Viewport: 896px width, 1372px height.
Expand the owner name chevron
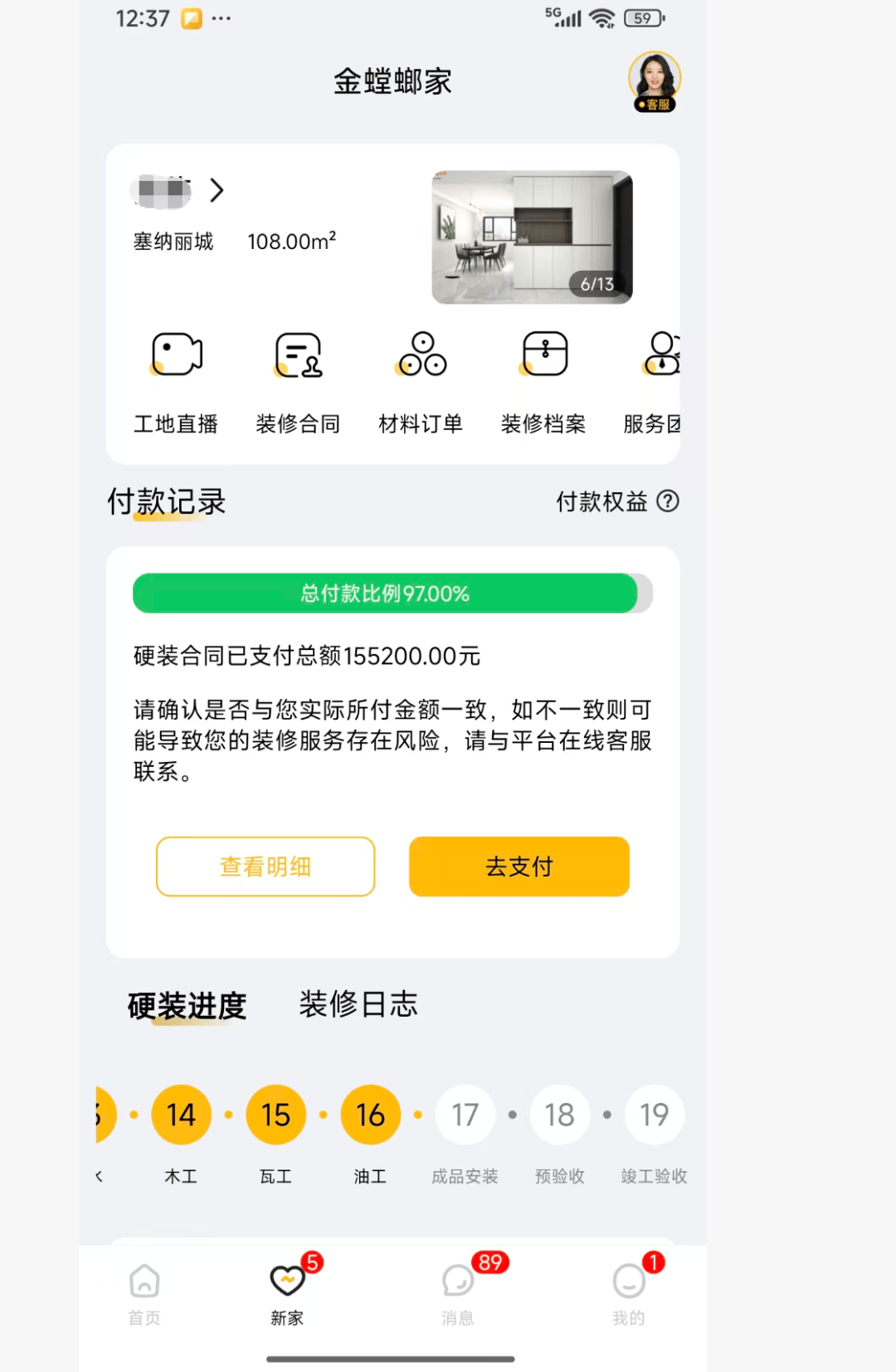(217, 190)
